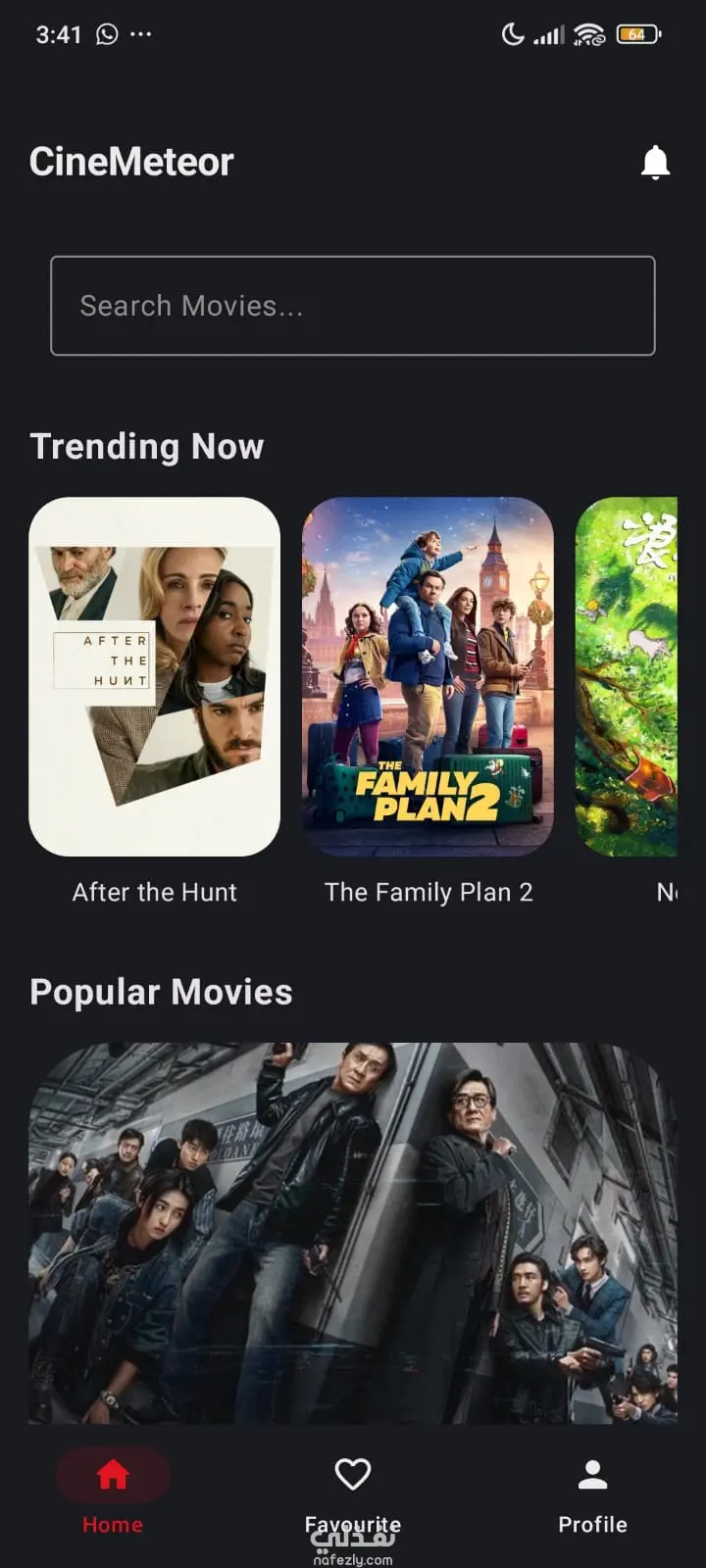The image size is (706, 1568).
Task: Switch to the Profile tab
Action: pos(592,1492)
